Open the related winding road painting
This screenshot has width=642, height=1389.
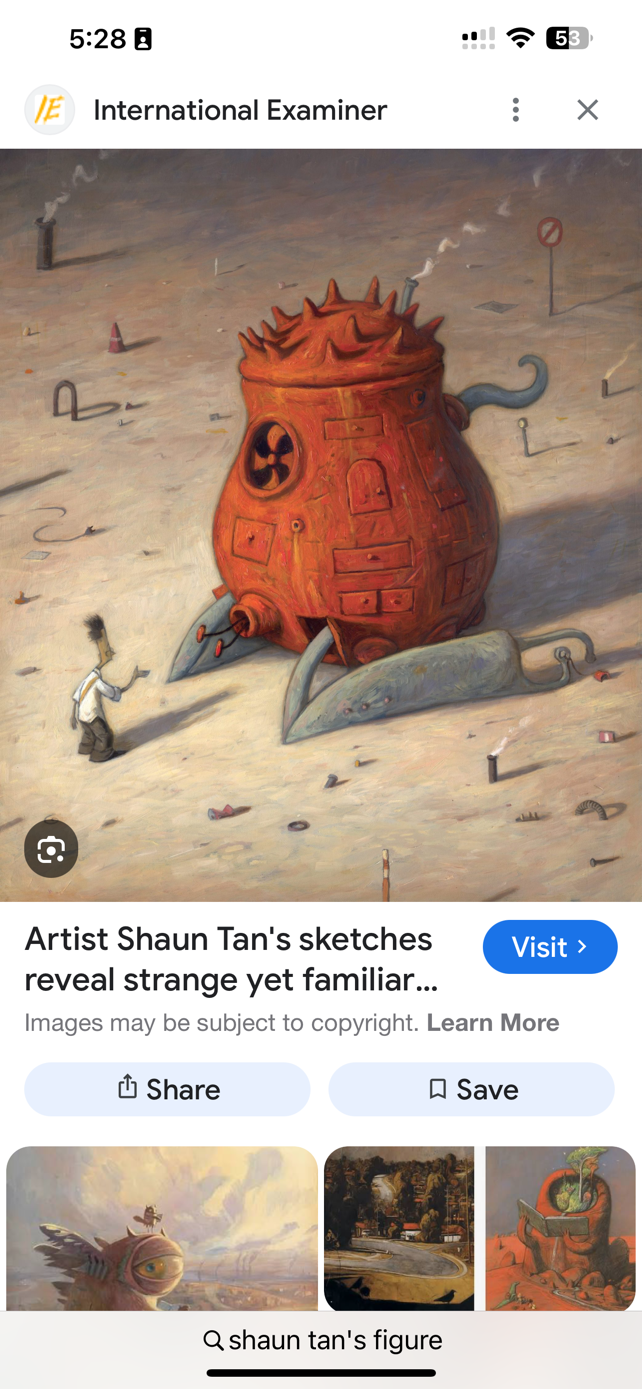(x=399, y=1228)
